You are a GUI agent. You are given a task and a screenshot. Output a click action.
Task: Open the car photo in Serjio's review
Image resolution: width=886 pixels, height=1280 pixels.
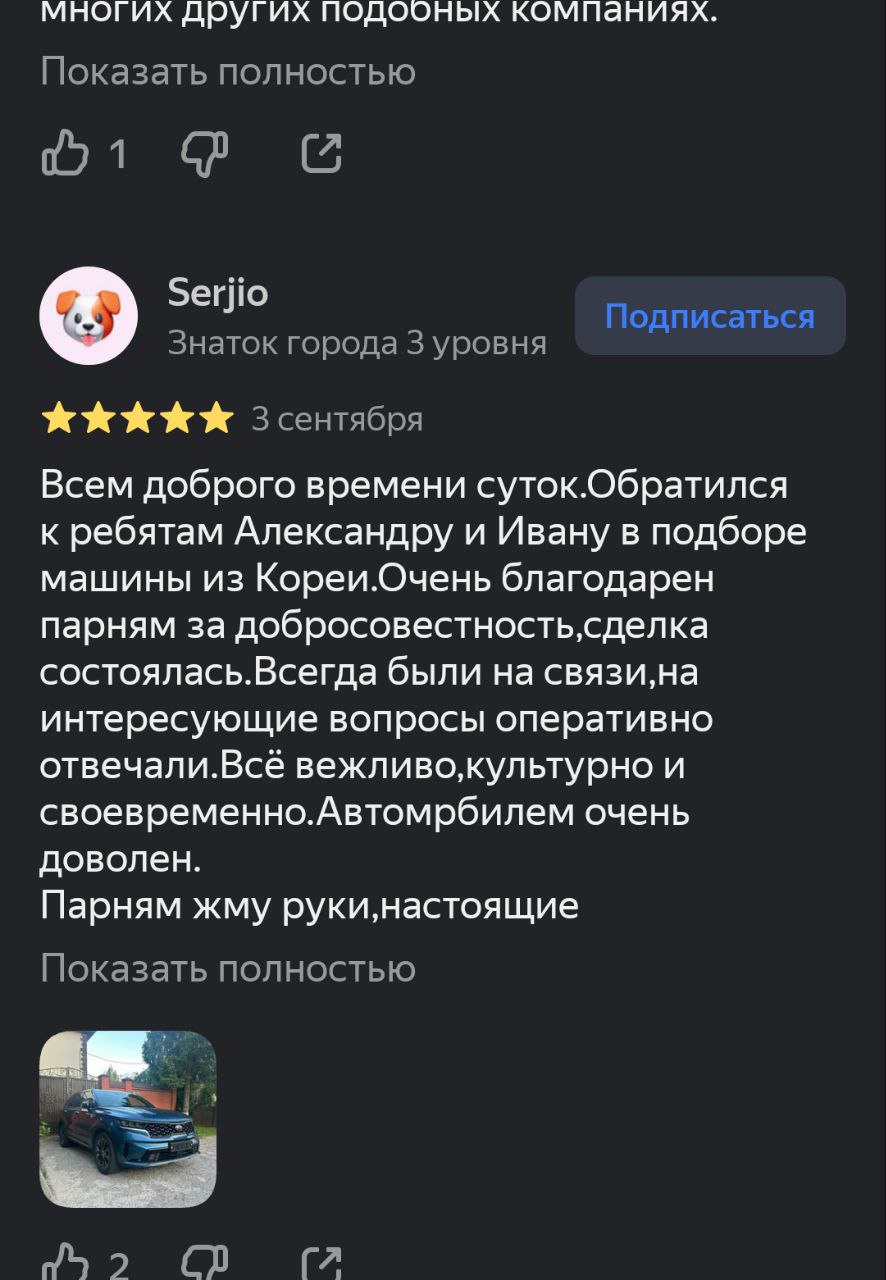(x=128, y=1118)
